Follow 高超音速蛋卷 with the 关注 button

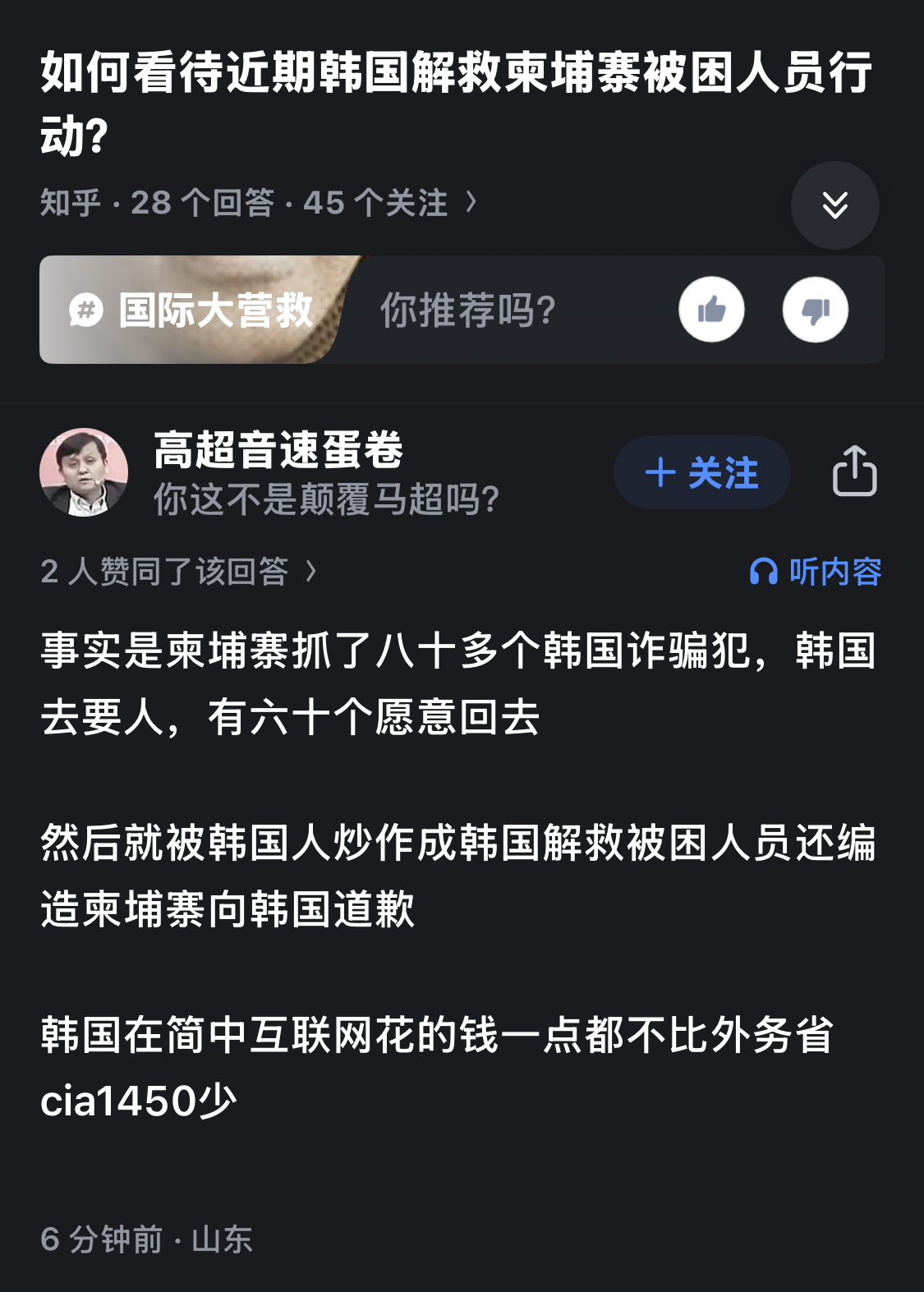[701, 473]
